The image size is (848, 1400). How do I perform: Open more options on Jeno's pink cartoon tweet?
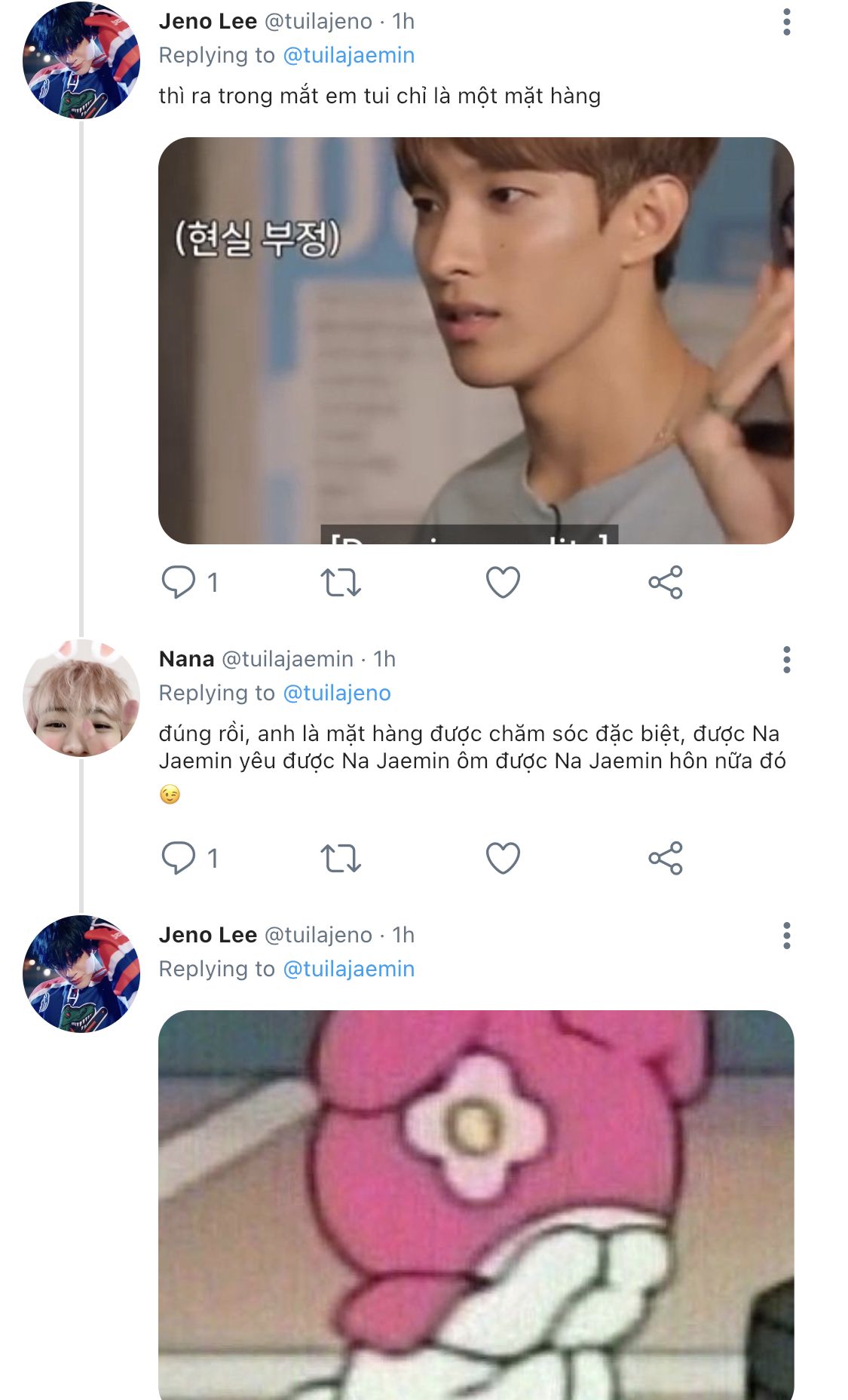(786, 936)
